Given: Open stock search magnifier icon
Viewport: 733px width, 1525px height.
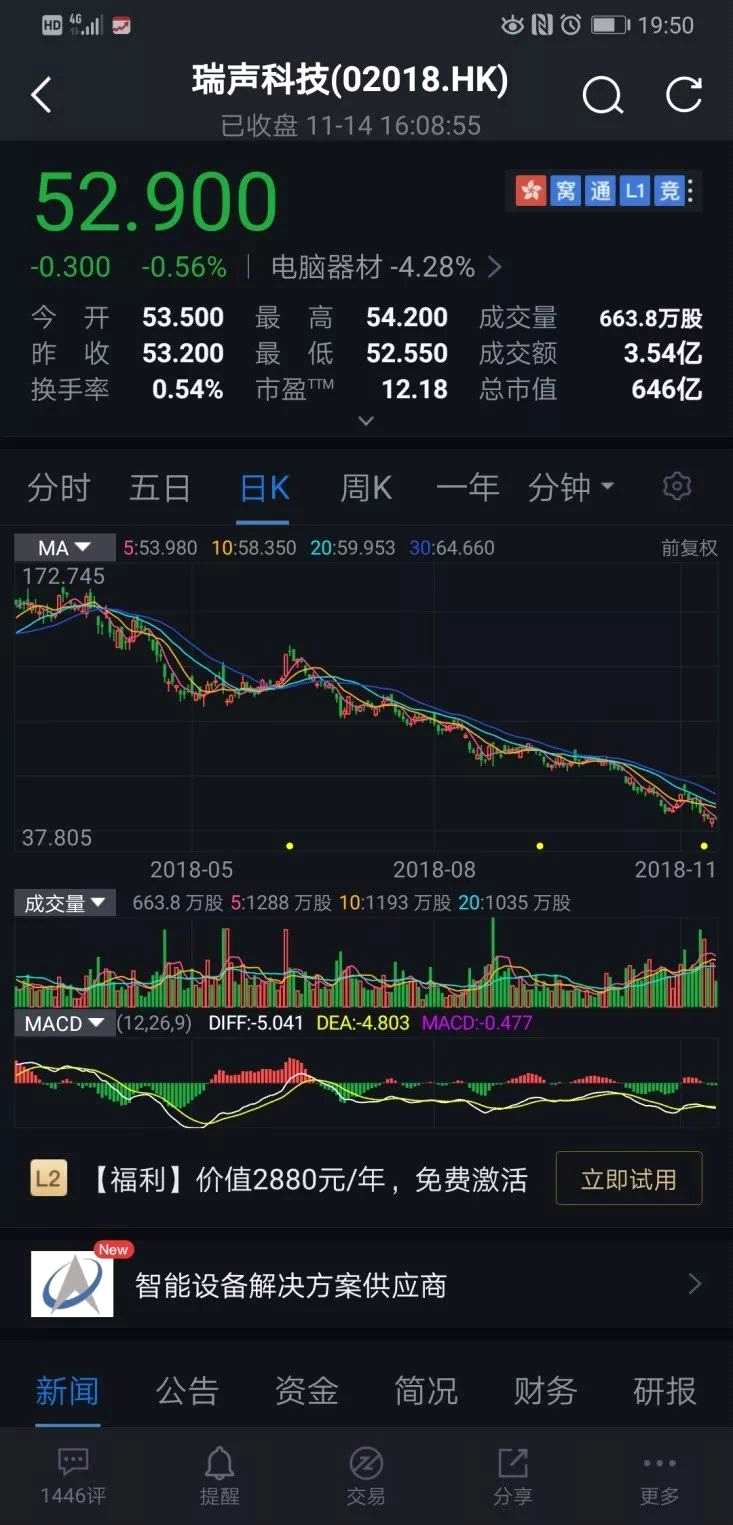Looking at the screenshot, I should click(602, 96).
